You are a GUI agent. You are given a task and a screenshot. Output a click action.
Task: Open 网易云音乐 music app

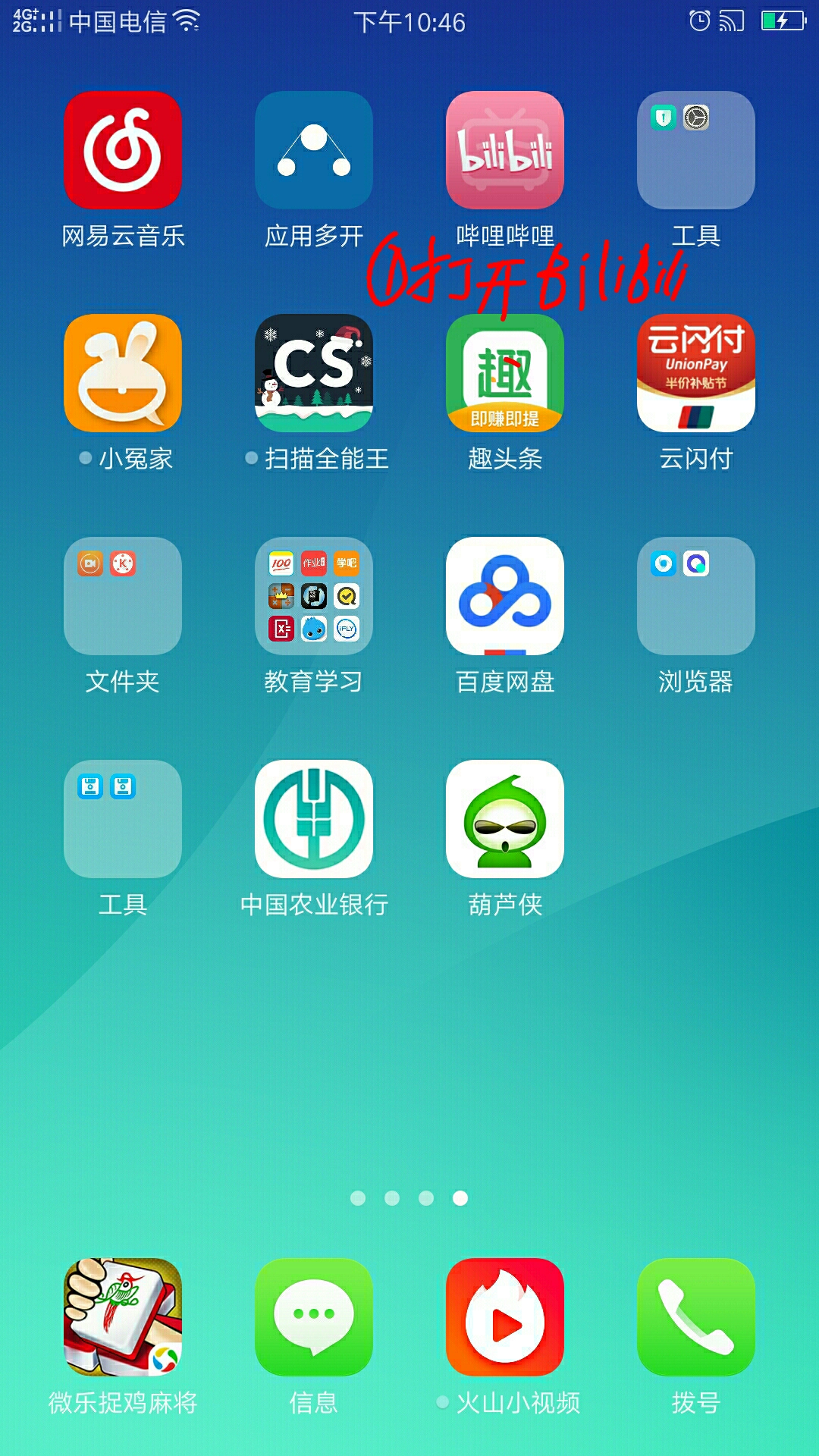pos(123,150)
